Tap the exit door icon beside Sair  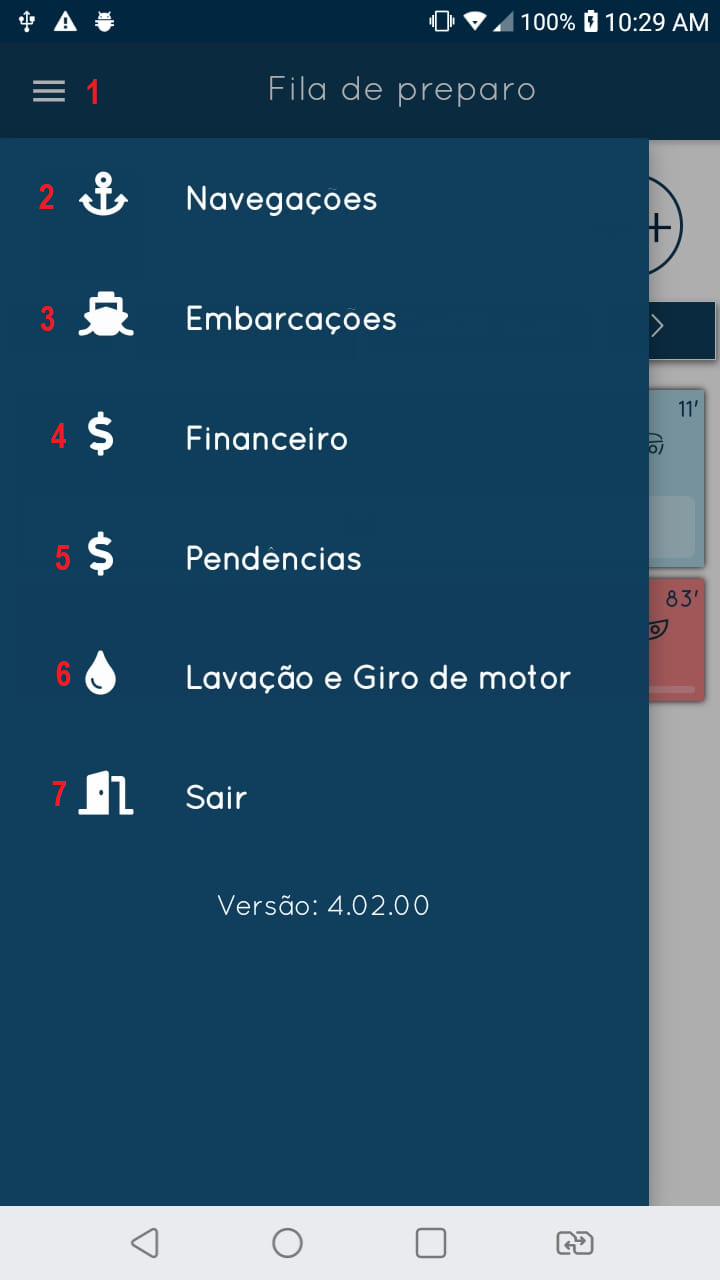tap(106, 793)
